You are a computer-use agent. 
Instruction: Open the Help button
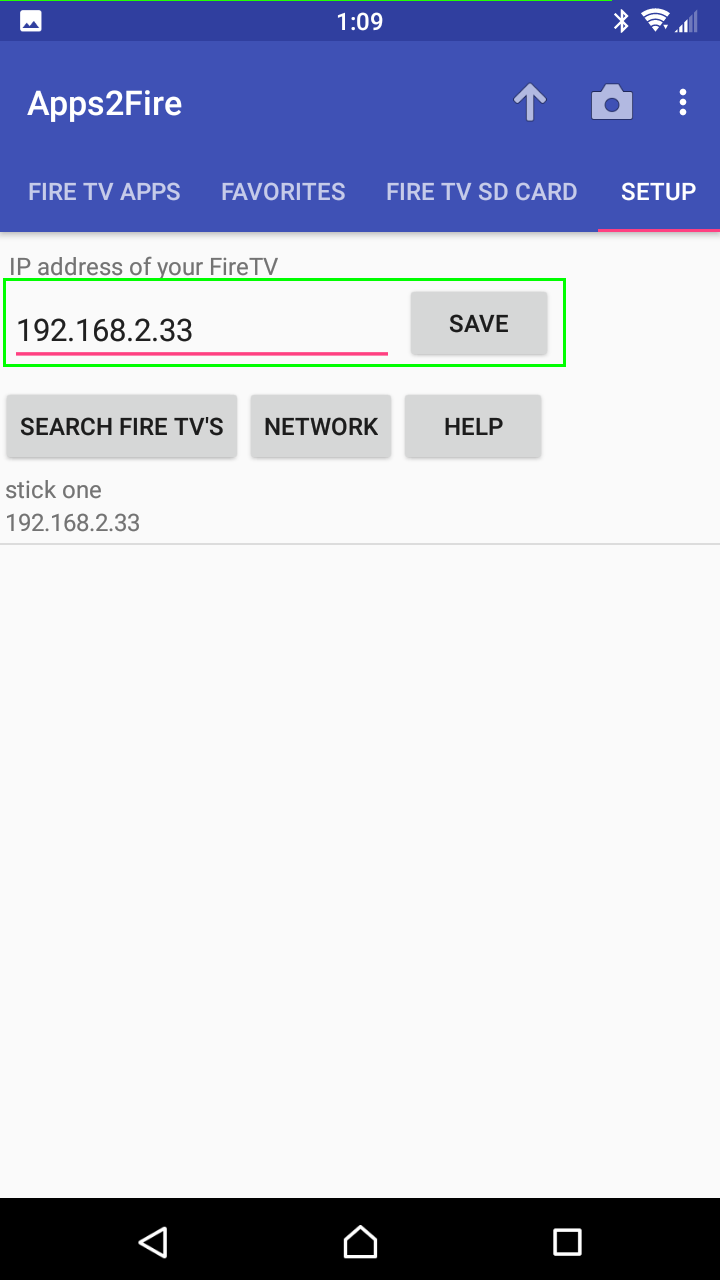tap(473, 427)
